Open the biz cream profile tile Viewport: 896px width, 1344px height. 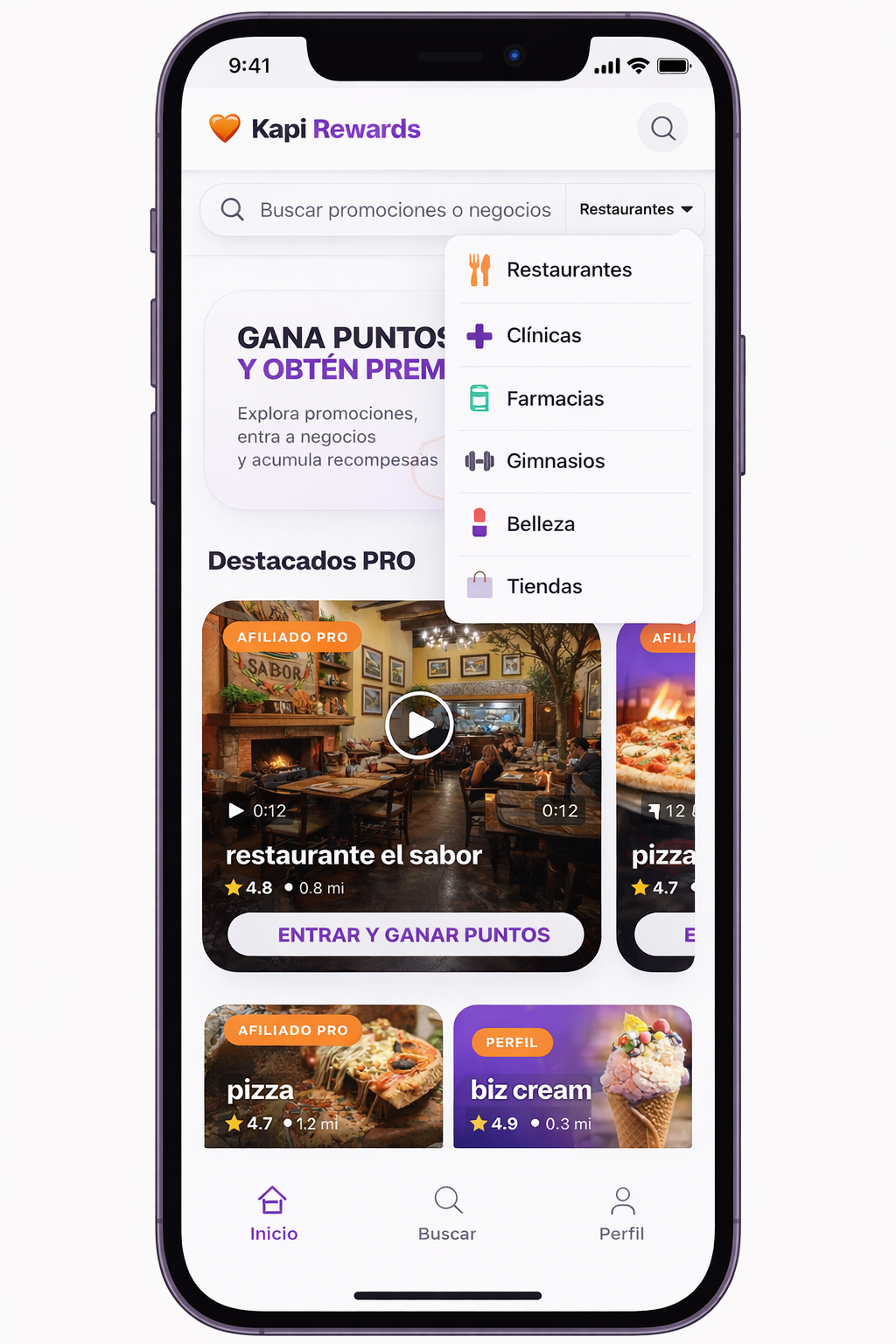(572, 1076)
